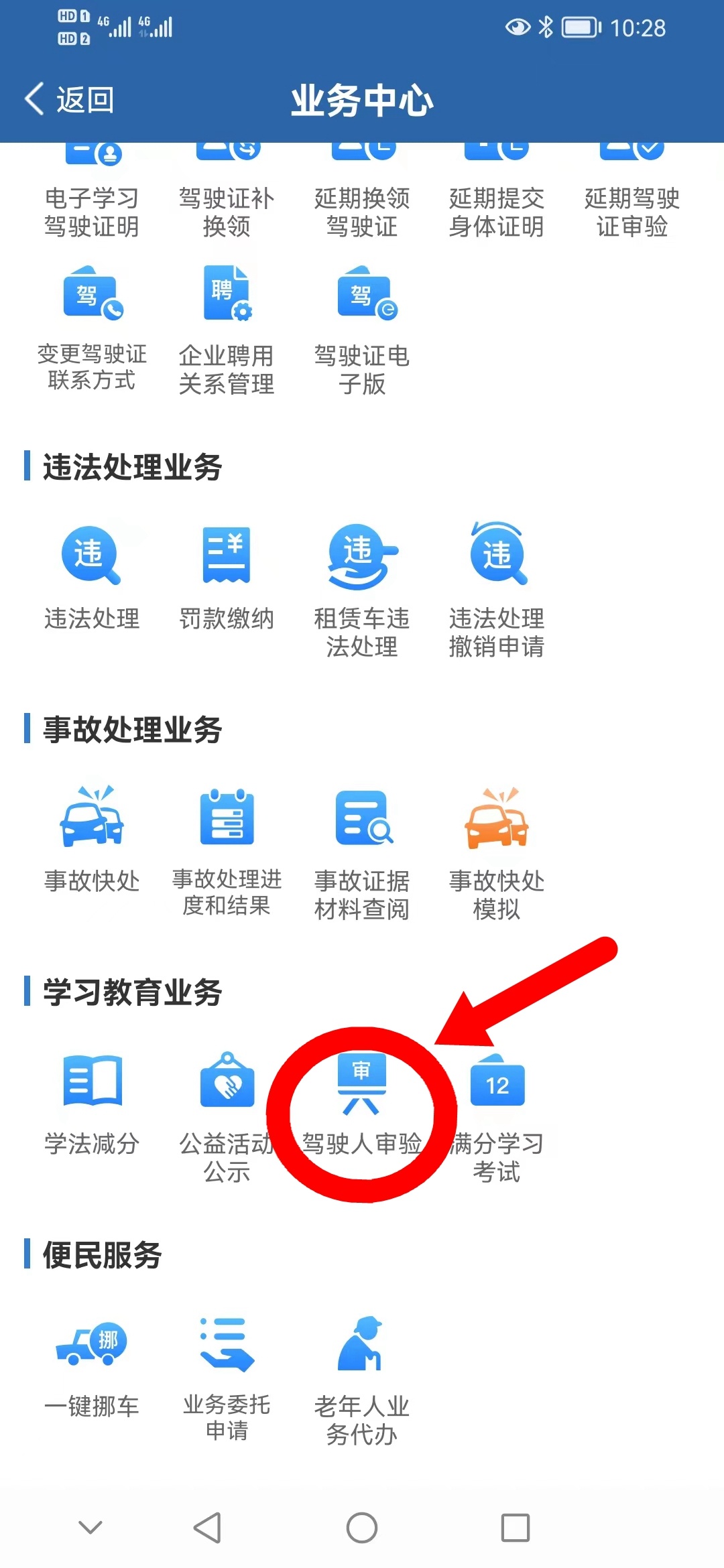This screenshot has height=1568, width=724.
Task: Open 驾驶证电子版
Action: [362, 328]
